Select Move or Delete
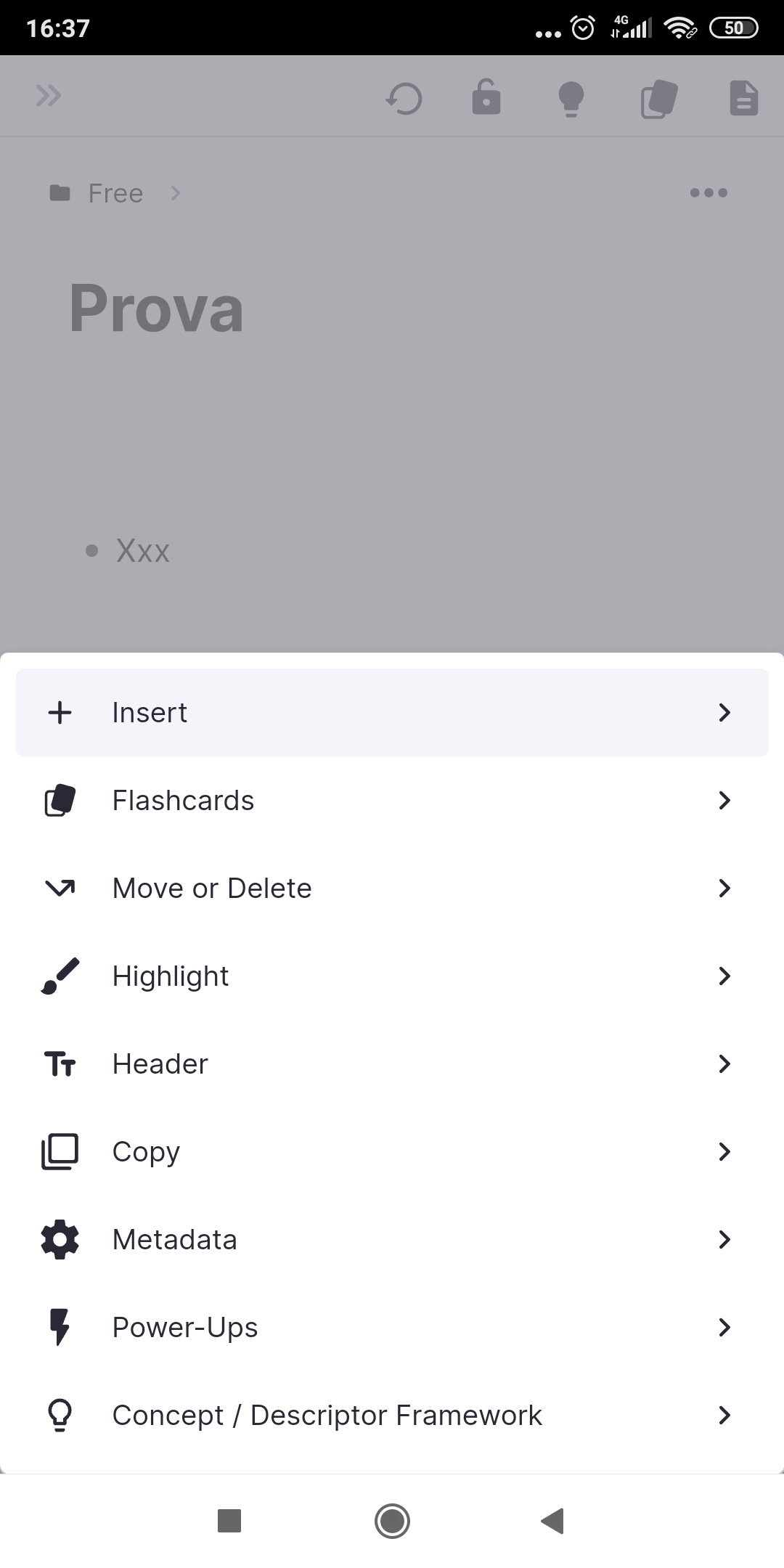This screenshot has height=1568, width=784. (392, 888)
